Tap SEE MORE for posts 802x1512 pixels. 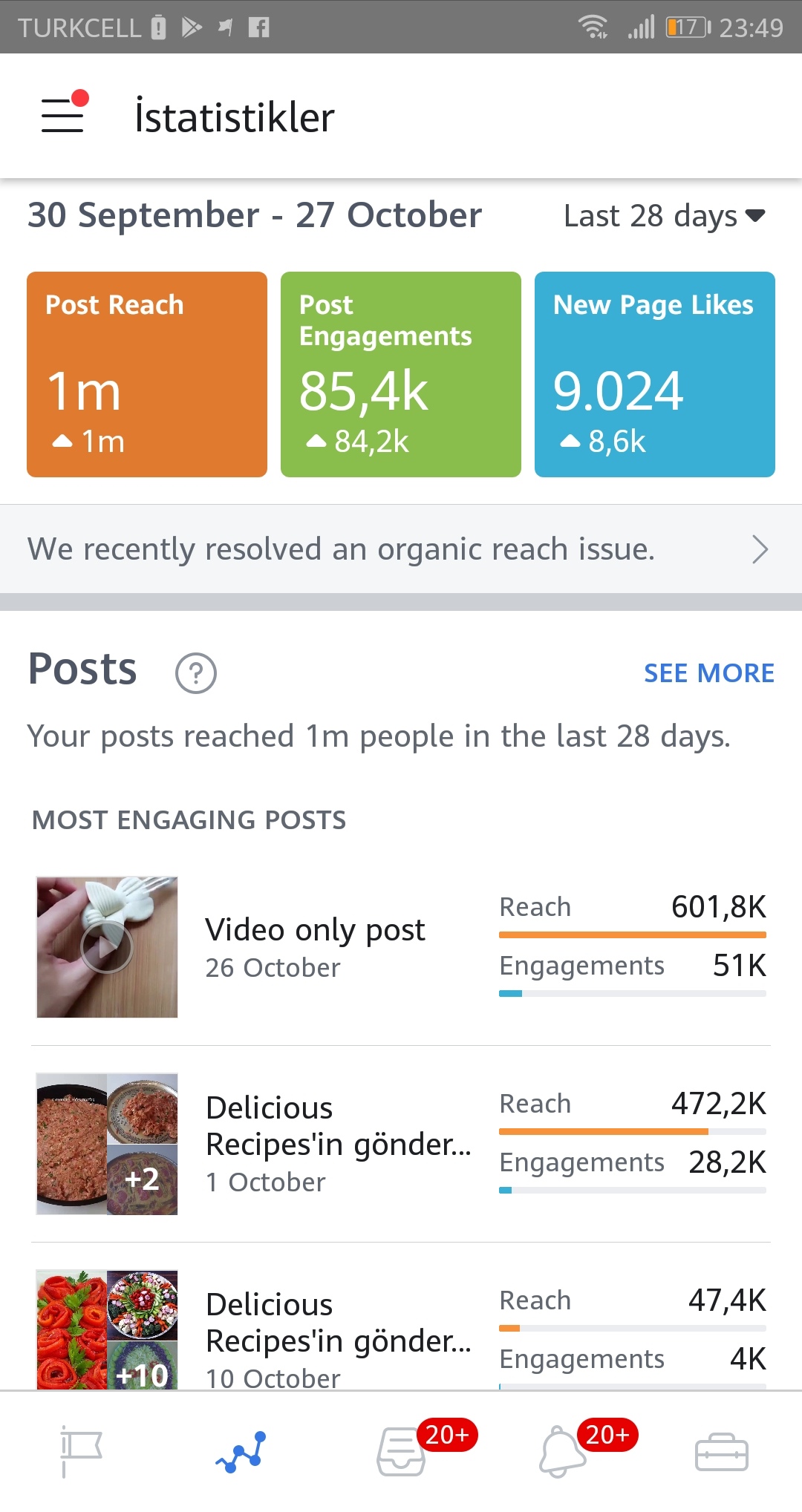[x=709, y=673]
